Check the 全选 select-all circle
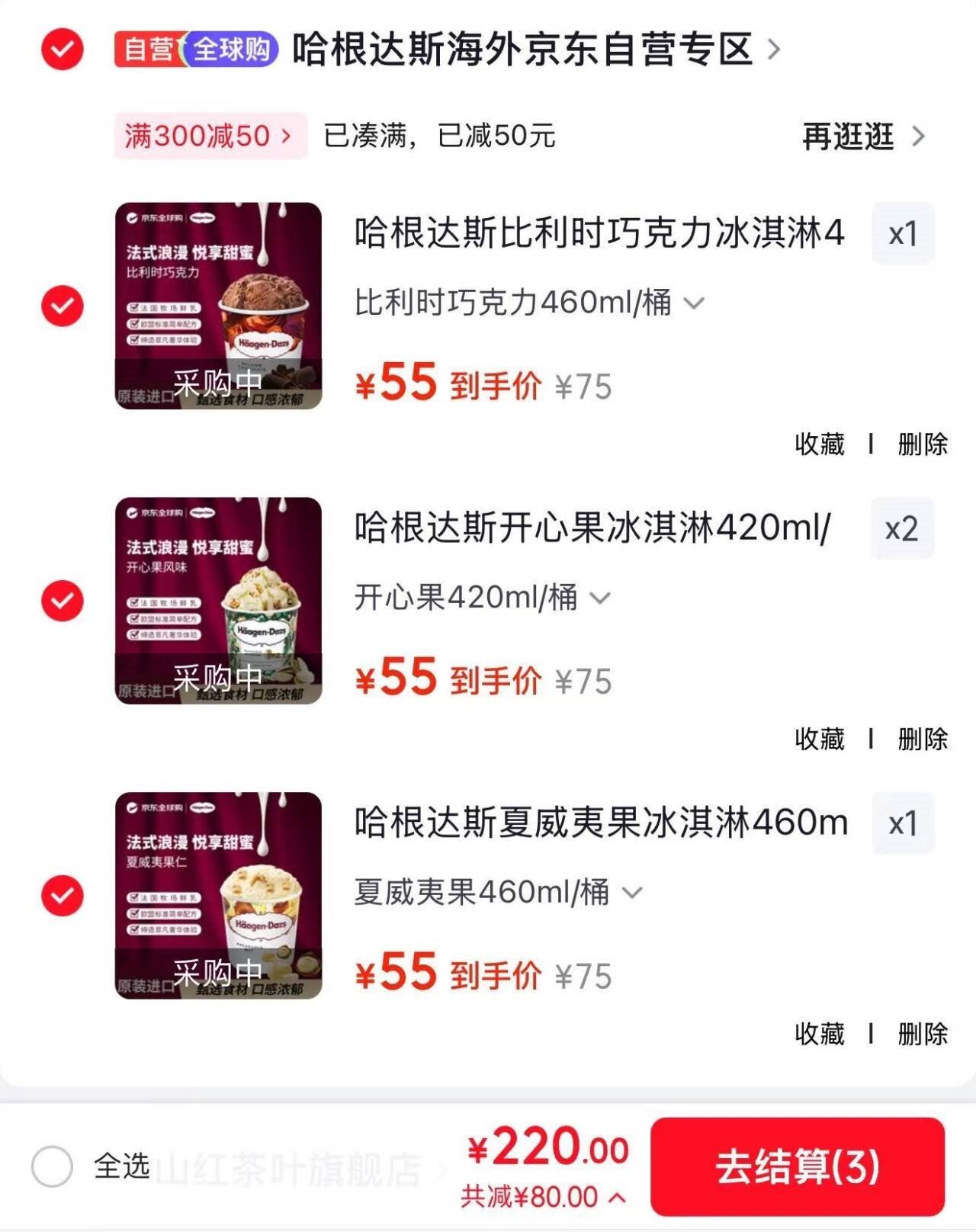 pos(53,1166)
